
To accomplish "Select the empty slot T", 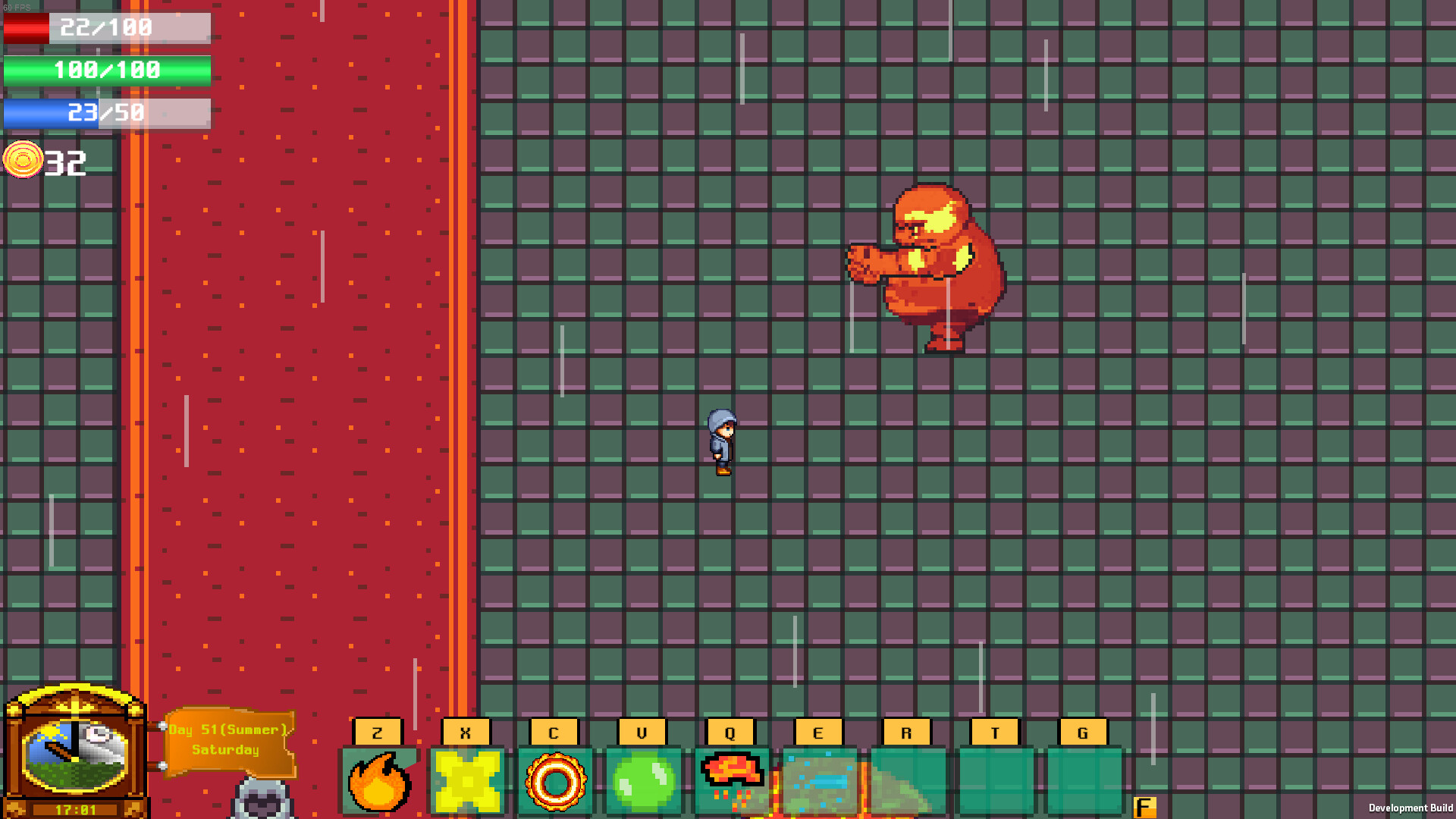I will click(996, 781).
